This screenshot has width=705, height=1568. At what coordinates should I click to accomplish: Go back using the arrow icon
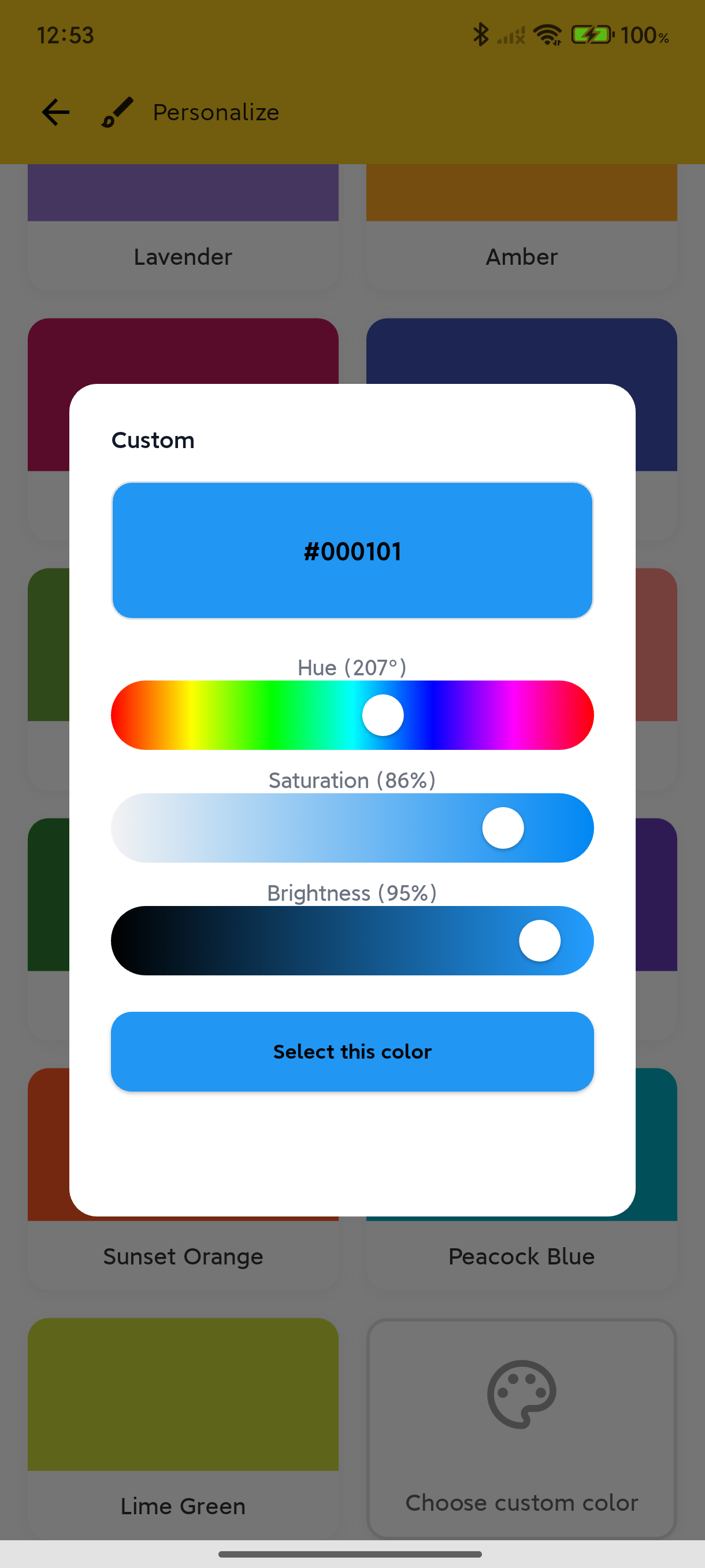(55, 112)
